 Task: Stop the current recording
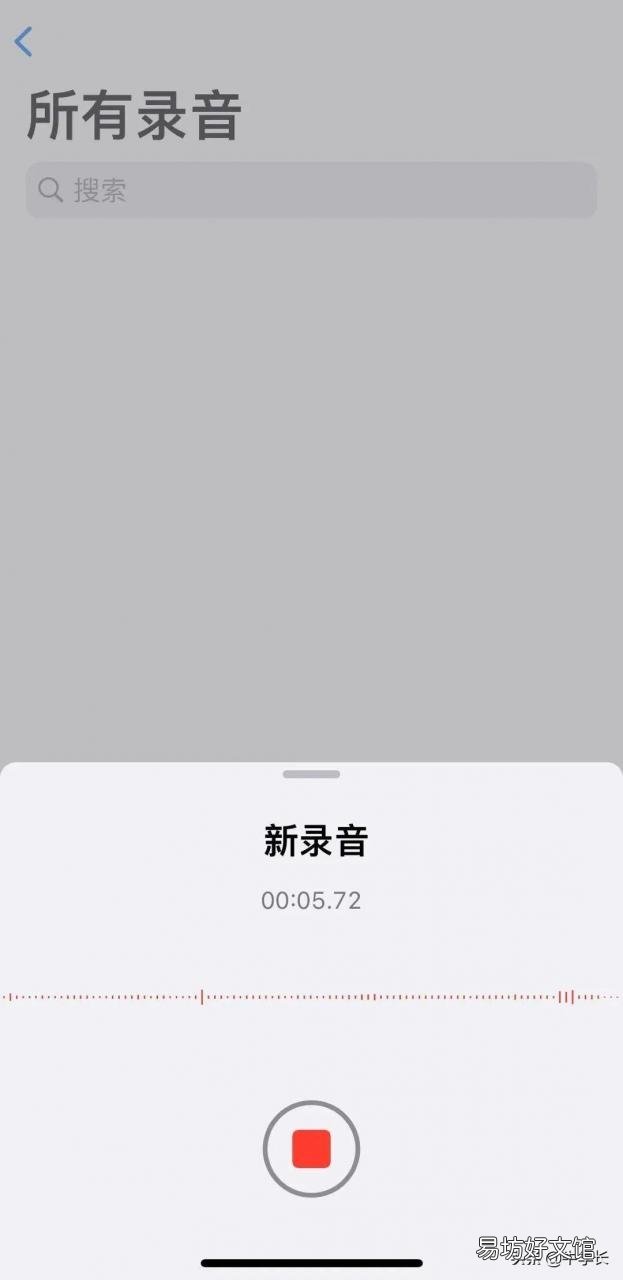pyautogui.click(x=311, y=1149)
